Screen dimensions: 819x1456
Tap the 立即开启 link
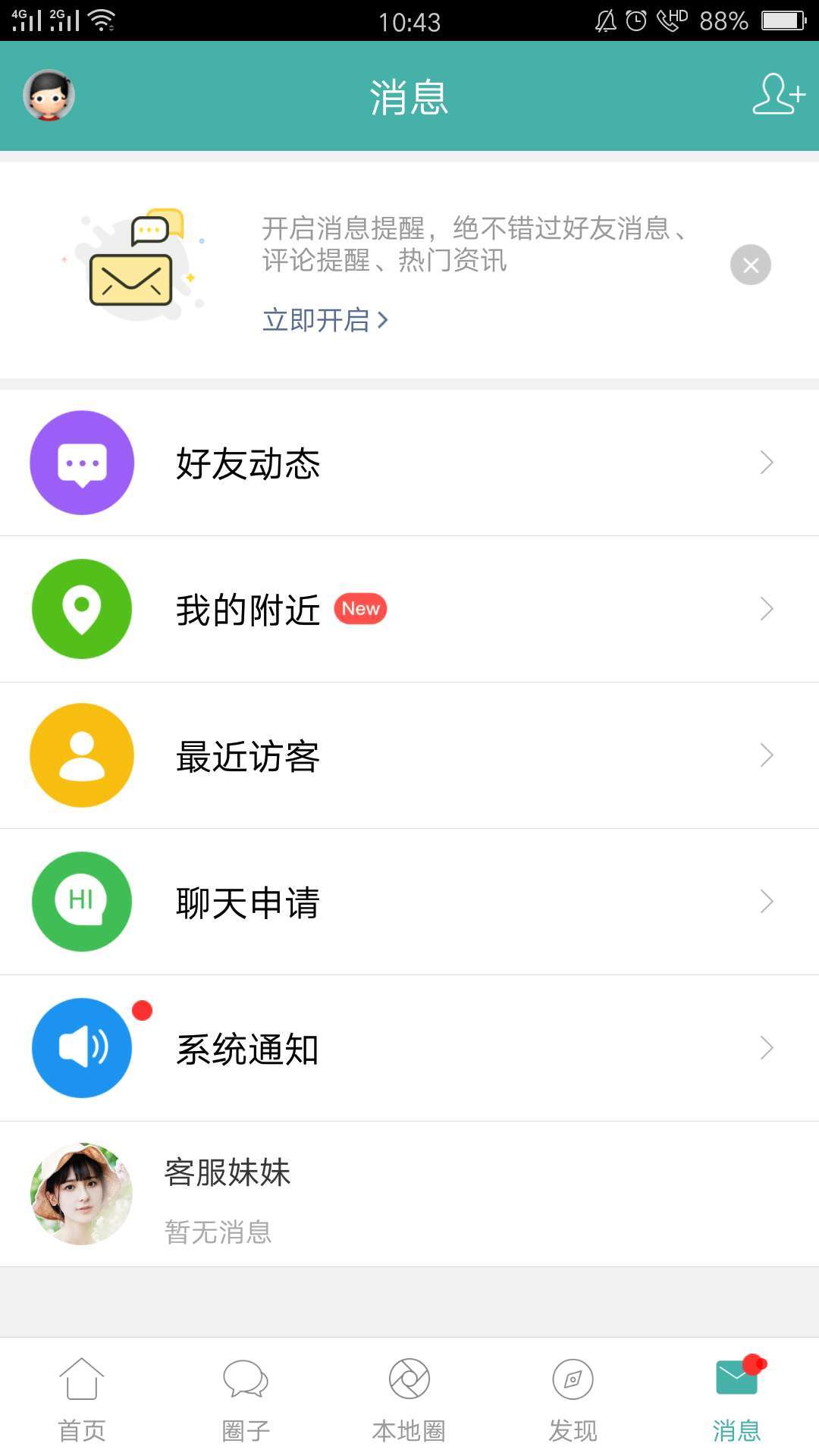click(x=325, y=320)
